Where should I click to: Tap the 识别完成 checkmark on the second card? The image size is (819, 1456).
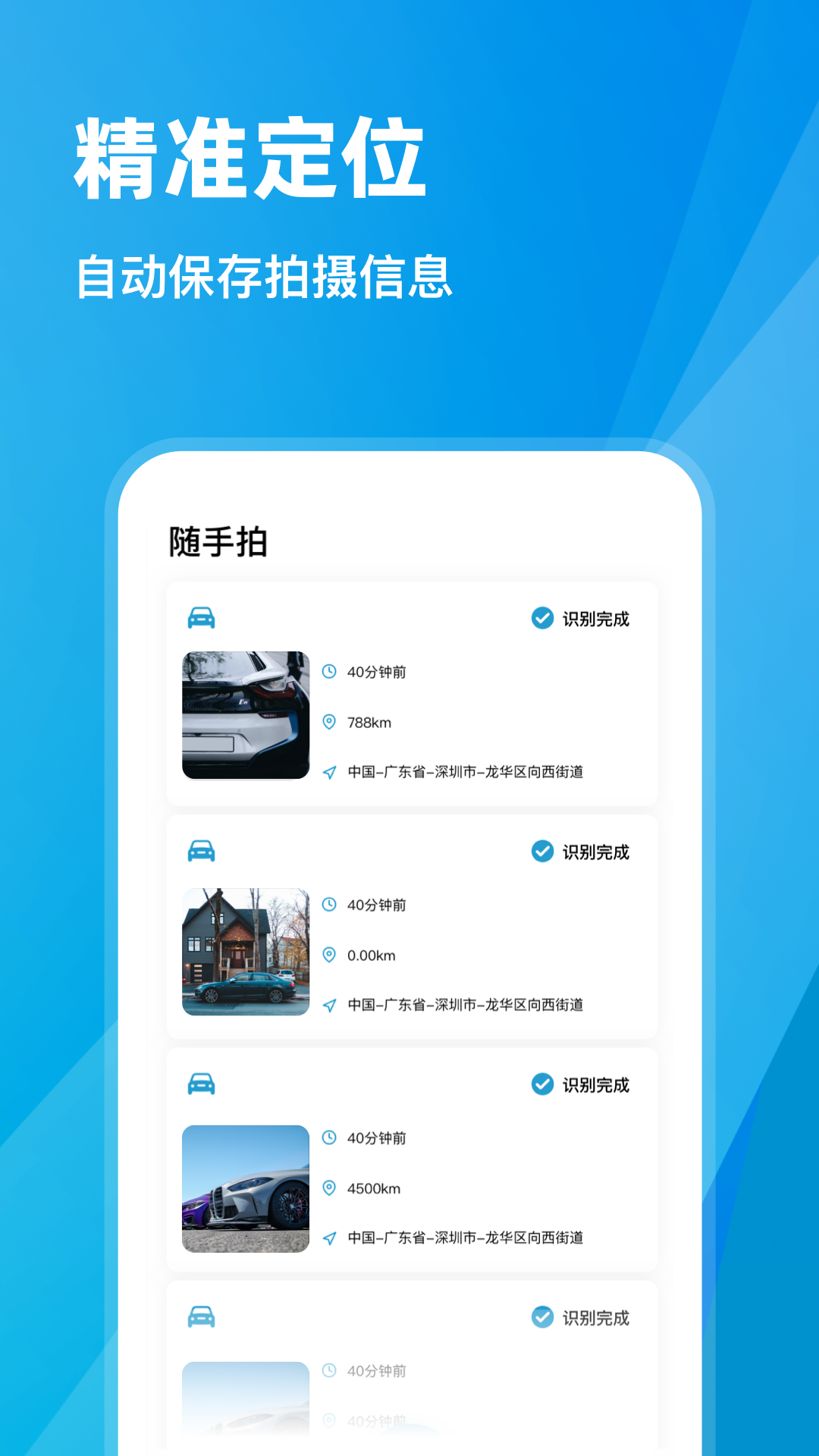click(541, 852)
